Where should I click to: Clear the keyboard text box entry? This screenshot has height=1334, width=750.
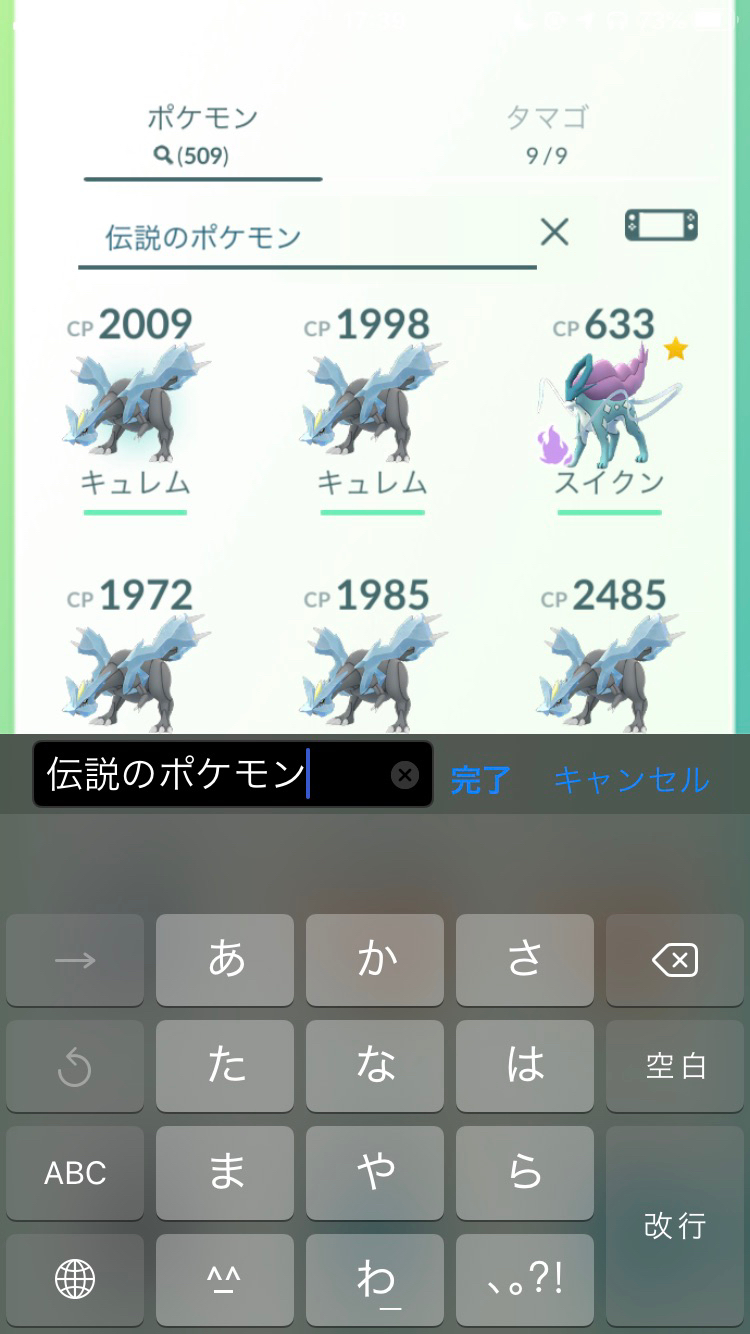click(404, 775)
